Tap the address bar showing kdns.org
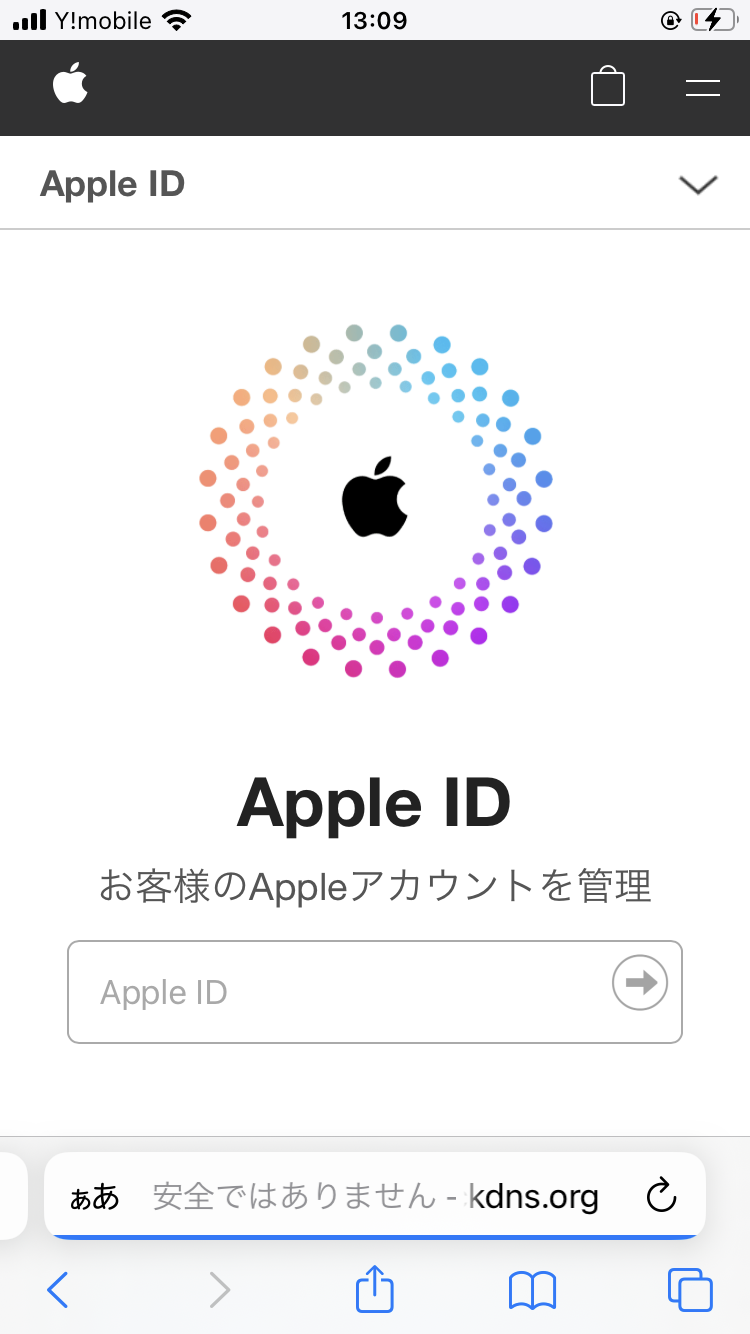Image resolution: width=750 pixels, height=1334 pixels. (375, 1196)
